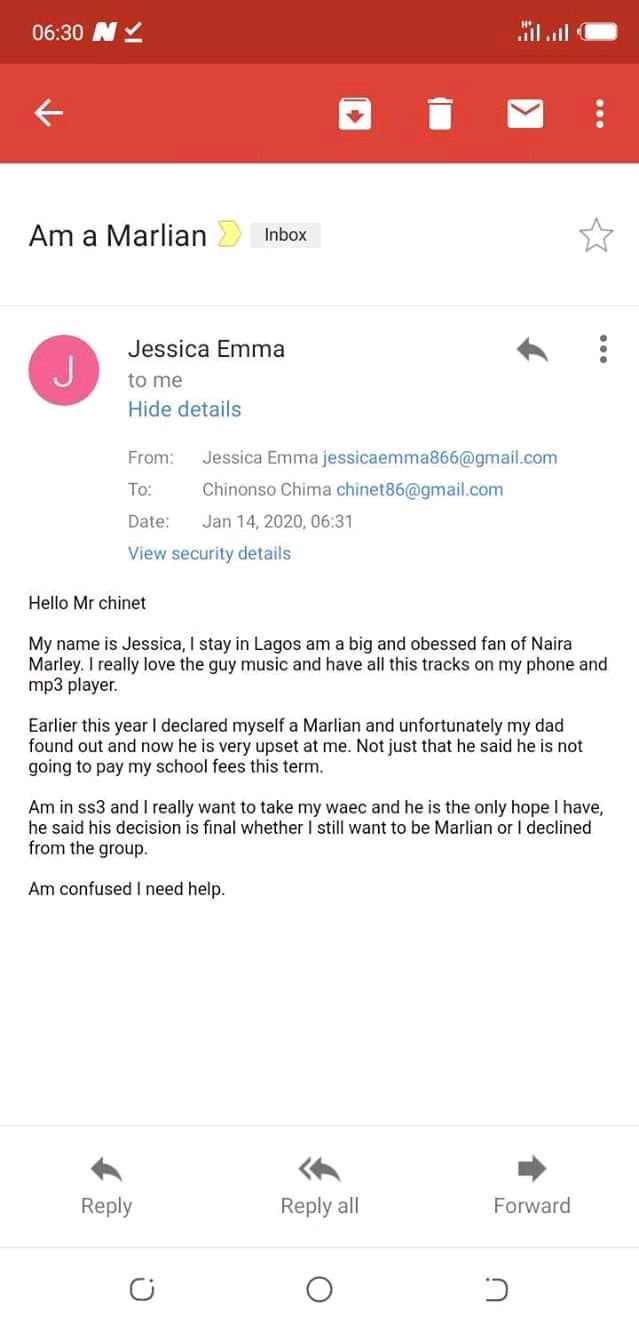Tap recipient address chinet86@gmail.com
Viewport: 639px width, 1332px height.
(x=420, y=490)
